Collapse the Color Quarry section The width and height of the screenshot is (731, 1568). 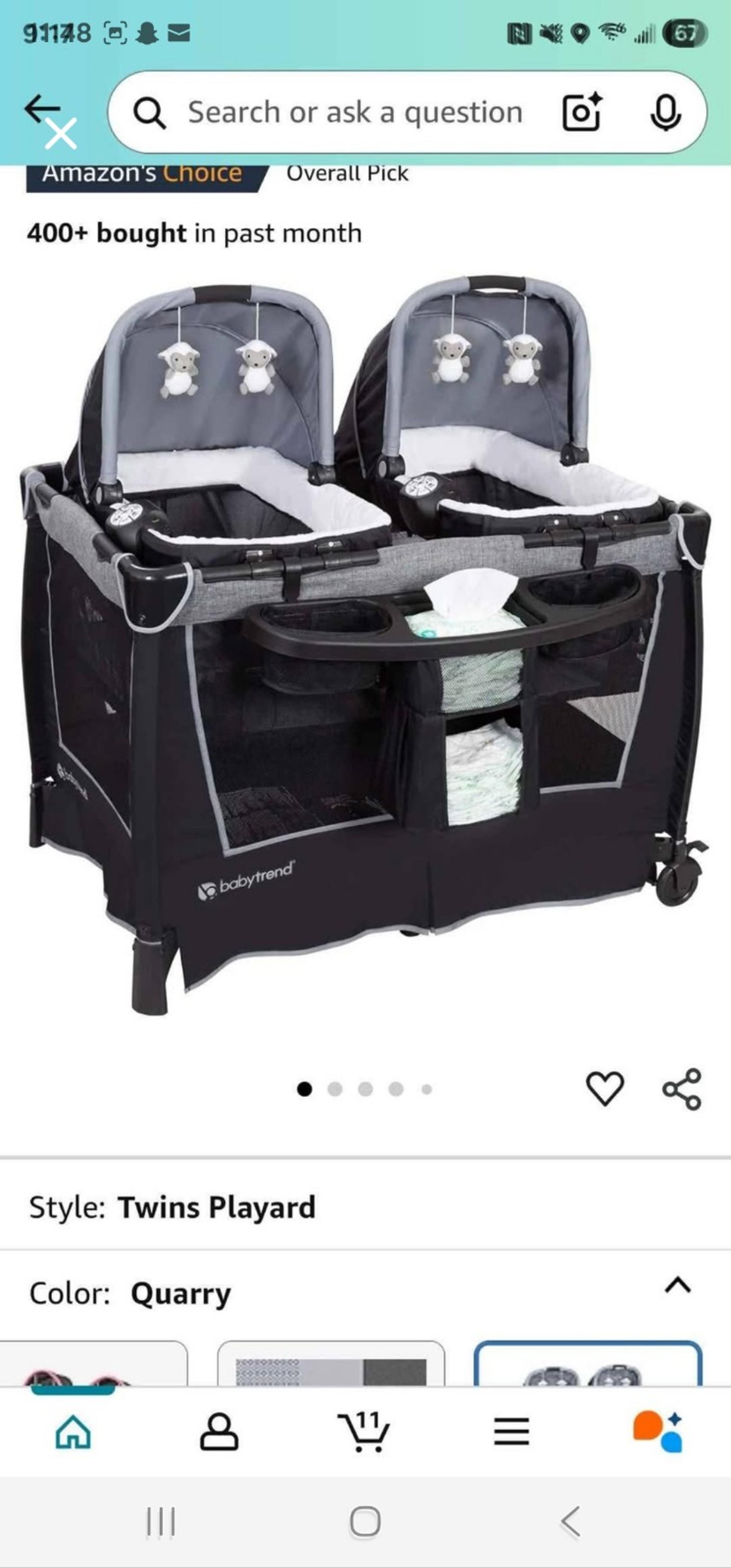(x=677, y=1285)
